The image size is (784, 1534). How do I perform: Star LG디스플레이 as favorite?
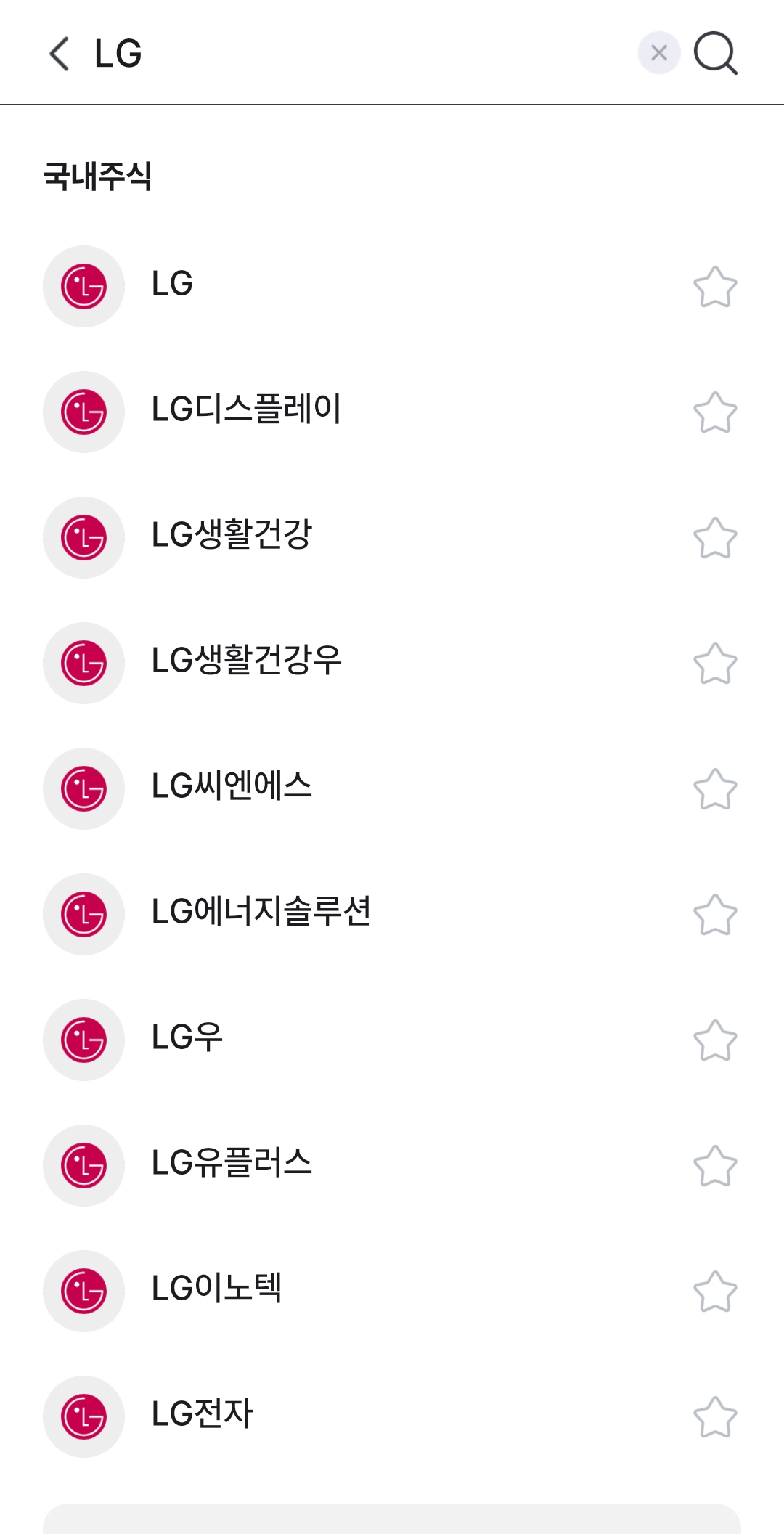(x=715, y=412)
